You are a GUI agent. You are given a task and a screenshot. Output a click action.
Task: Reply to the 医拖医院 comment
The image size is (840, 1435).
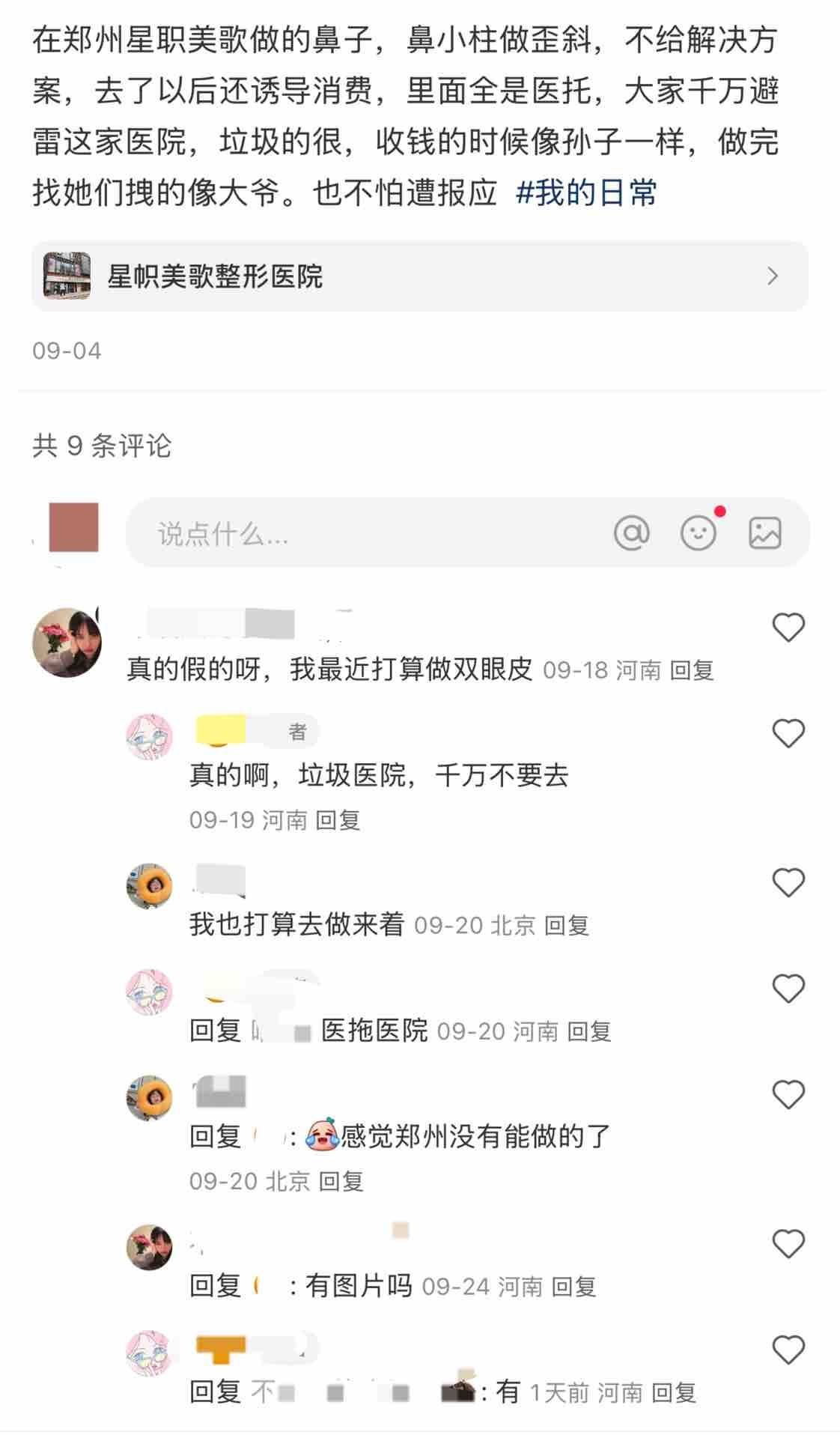click(x=589, y=1031)
